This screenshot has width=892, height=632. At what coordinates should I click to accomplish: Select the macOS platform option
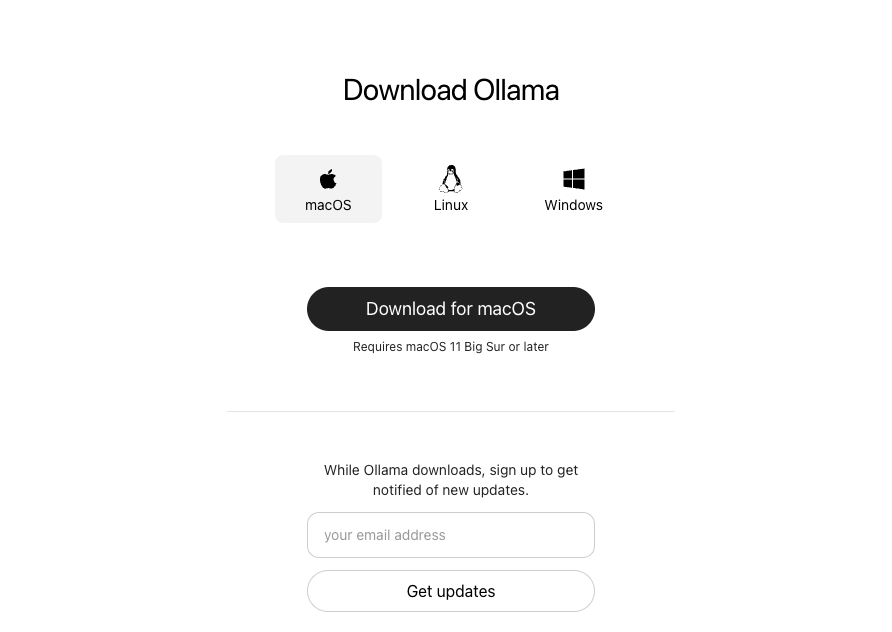click(328, 189)
